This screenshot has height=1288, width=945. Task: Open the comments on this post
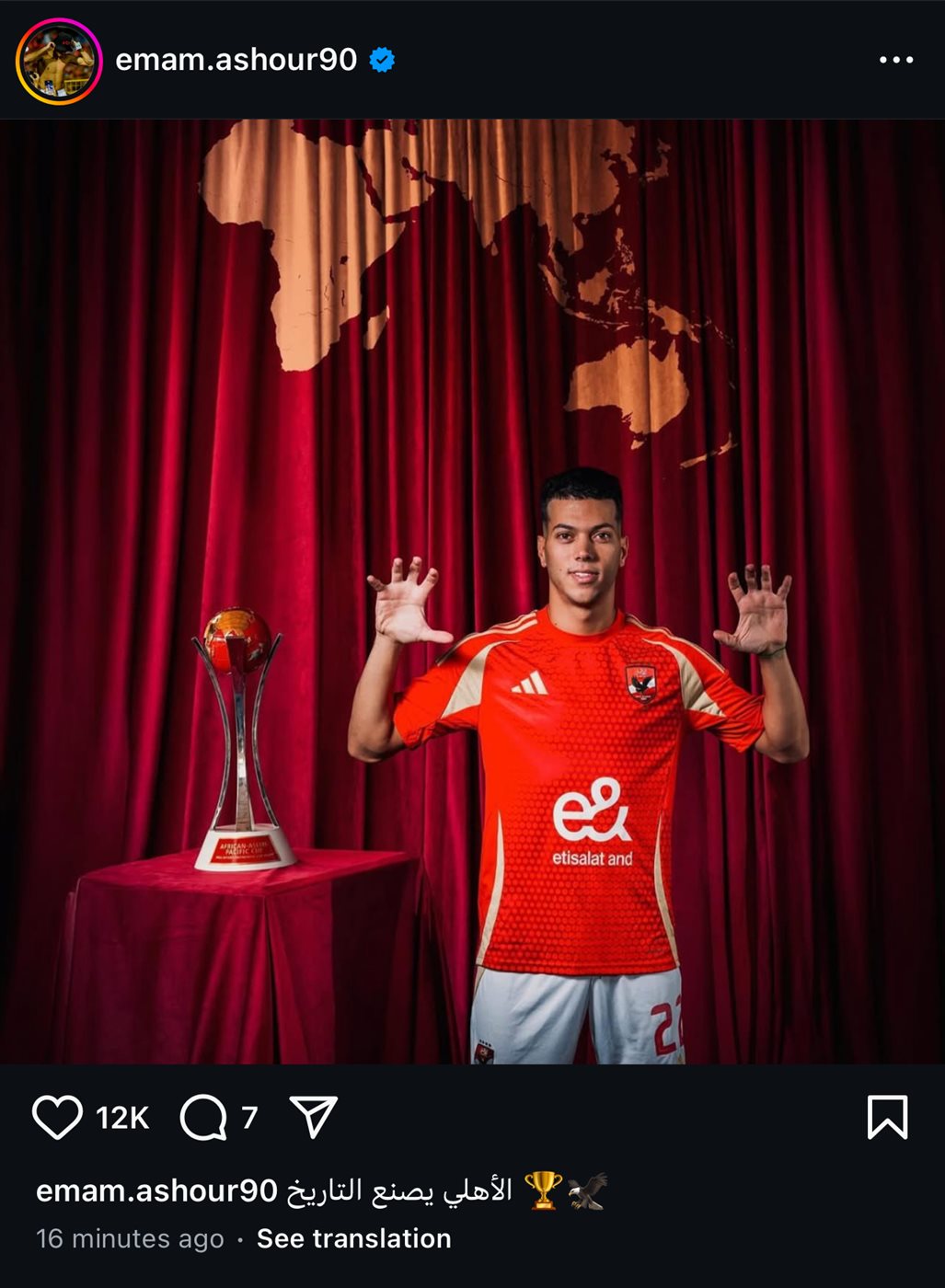[x=203, y=1117]
